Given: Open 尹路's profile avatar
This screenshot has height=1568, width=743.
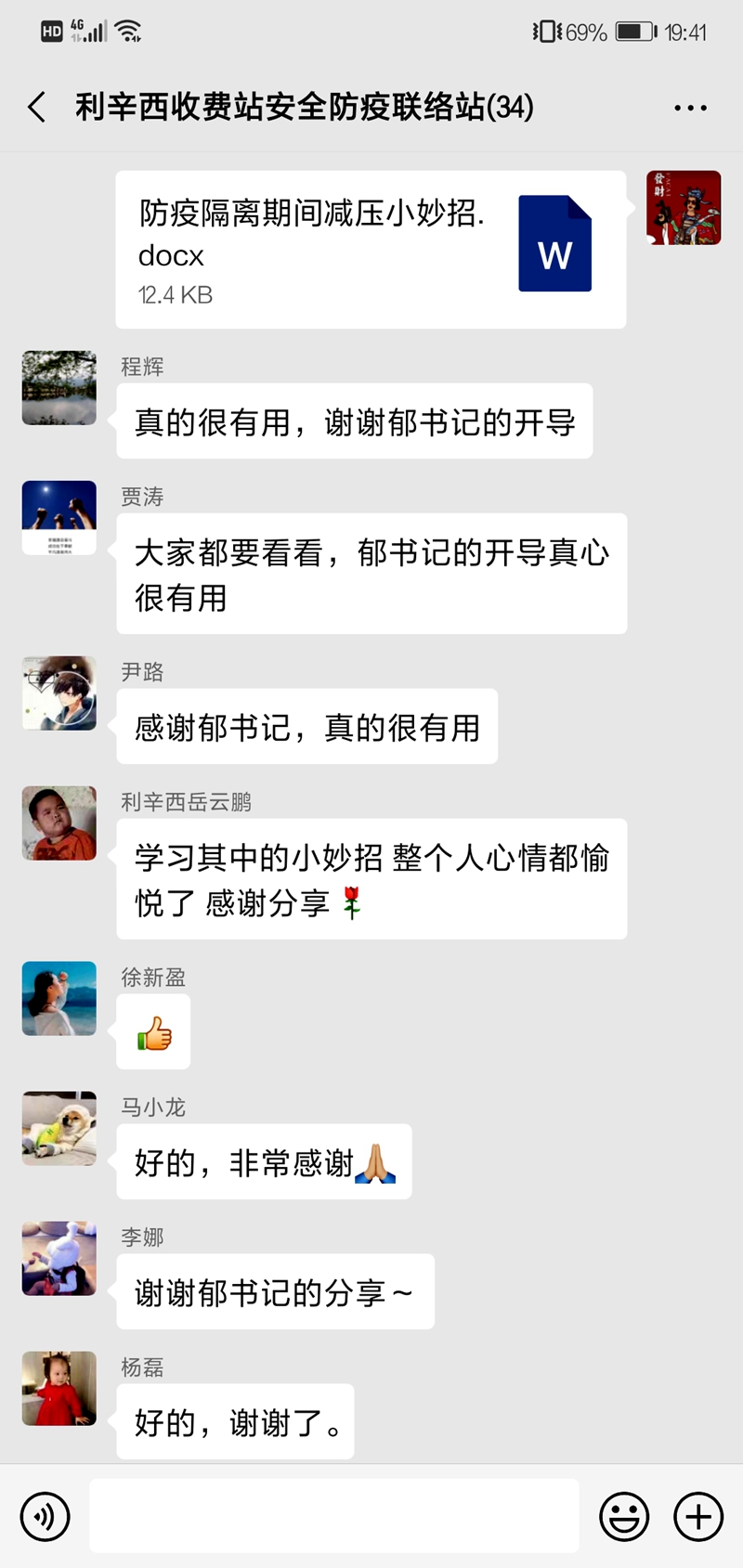Looking at the screenshot, I should (59, 693).
